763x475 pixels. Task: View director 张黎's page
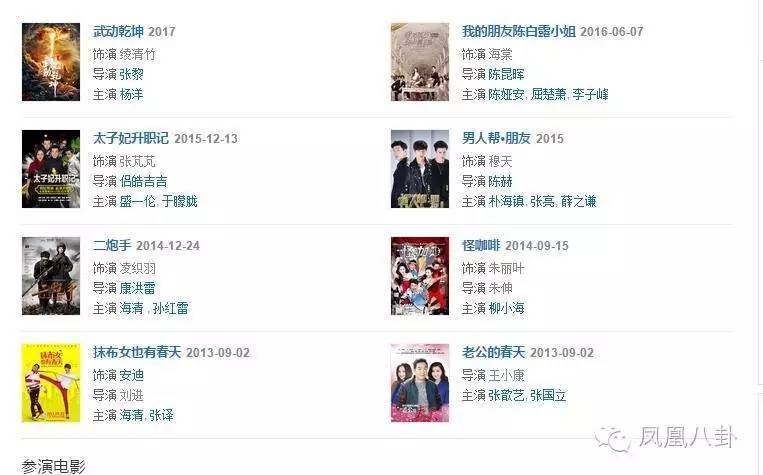click(132, 74)
